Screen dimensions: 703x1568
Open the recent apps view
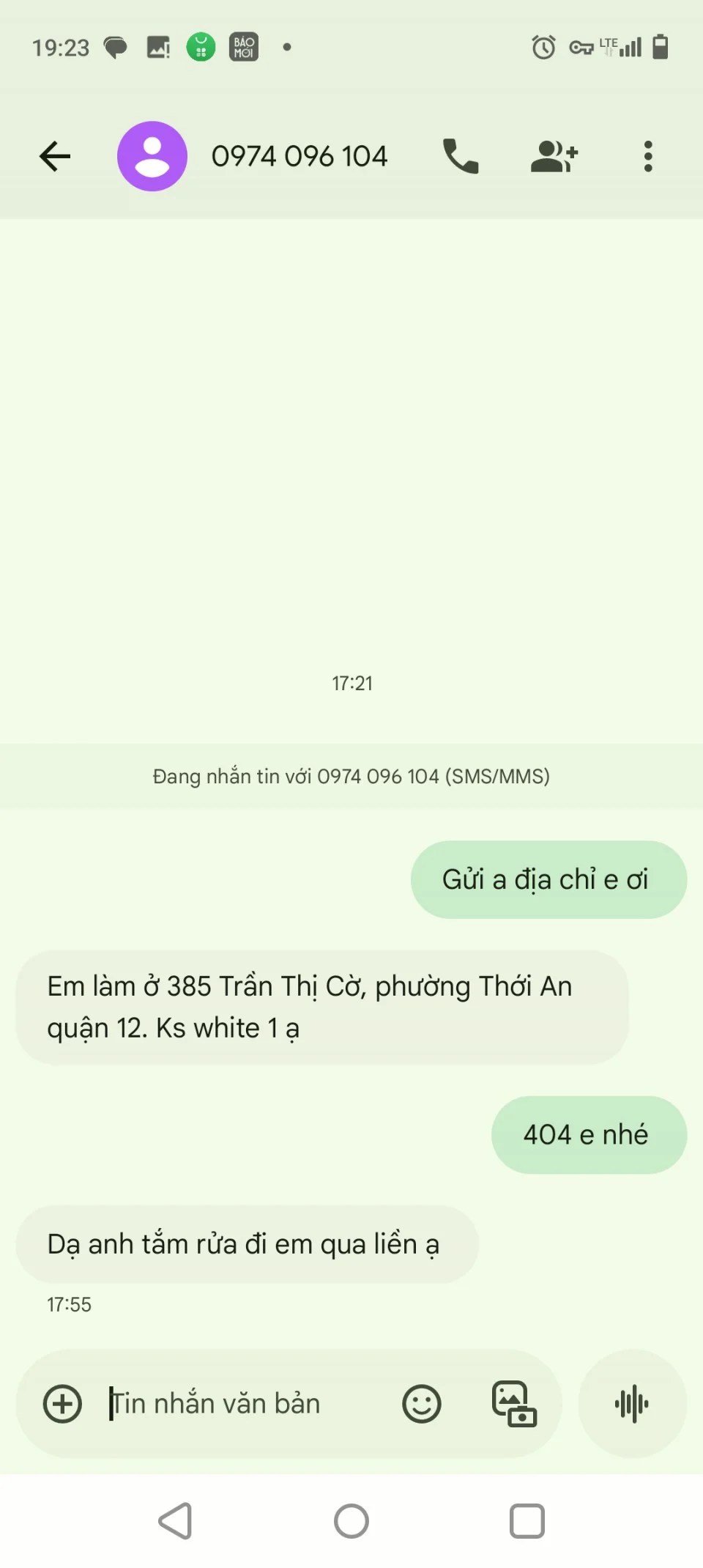(x=527, y=1522)
